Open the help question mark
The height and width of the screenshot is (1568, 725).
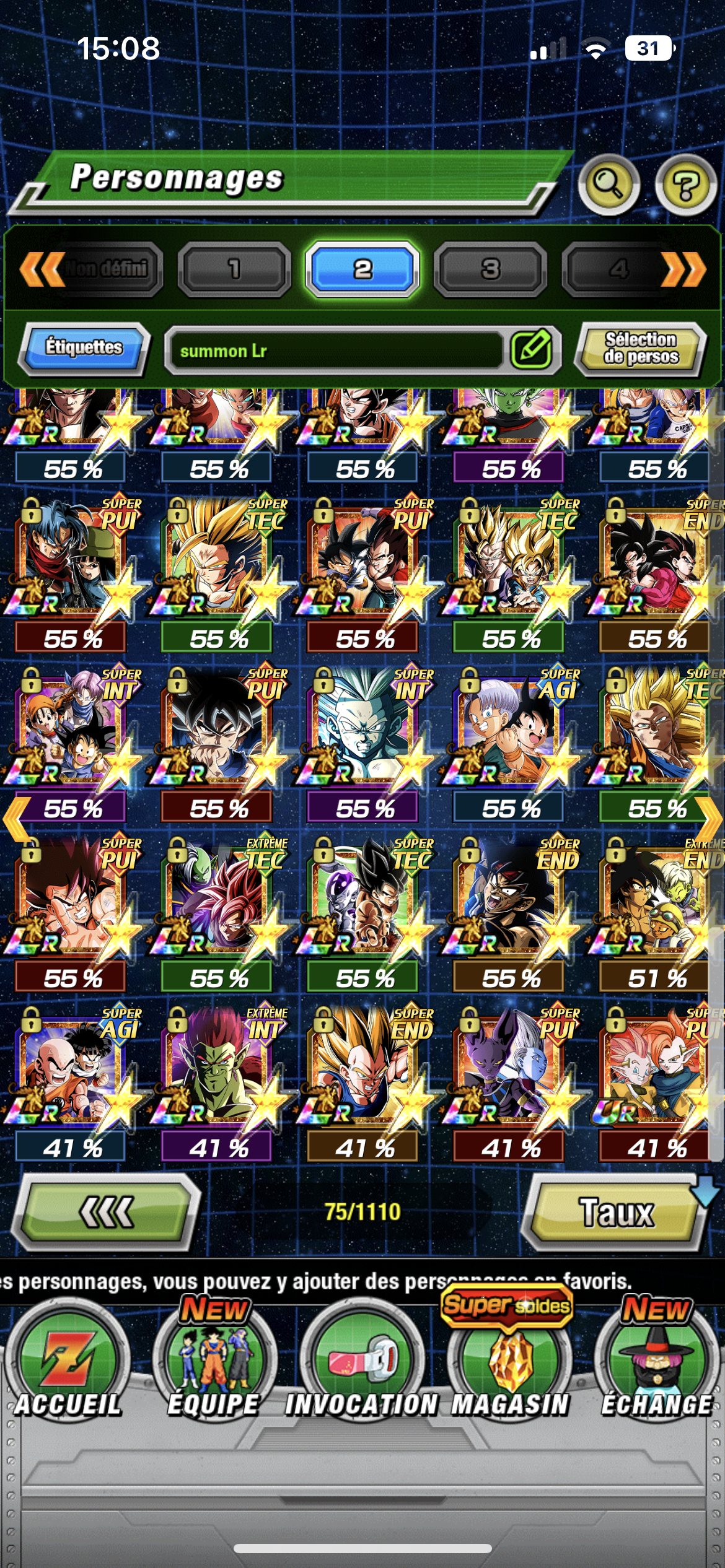click(x=685, y=185)
